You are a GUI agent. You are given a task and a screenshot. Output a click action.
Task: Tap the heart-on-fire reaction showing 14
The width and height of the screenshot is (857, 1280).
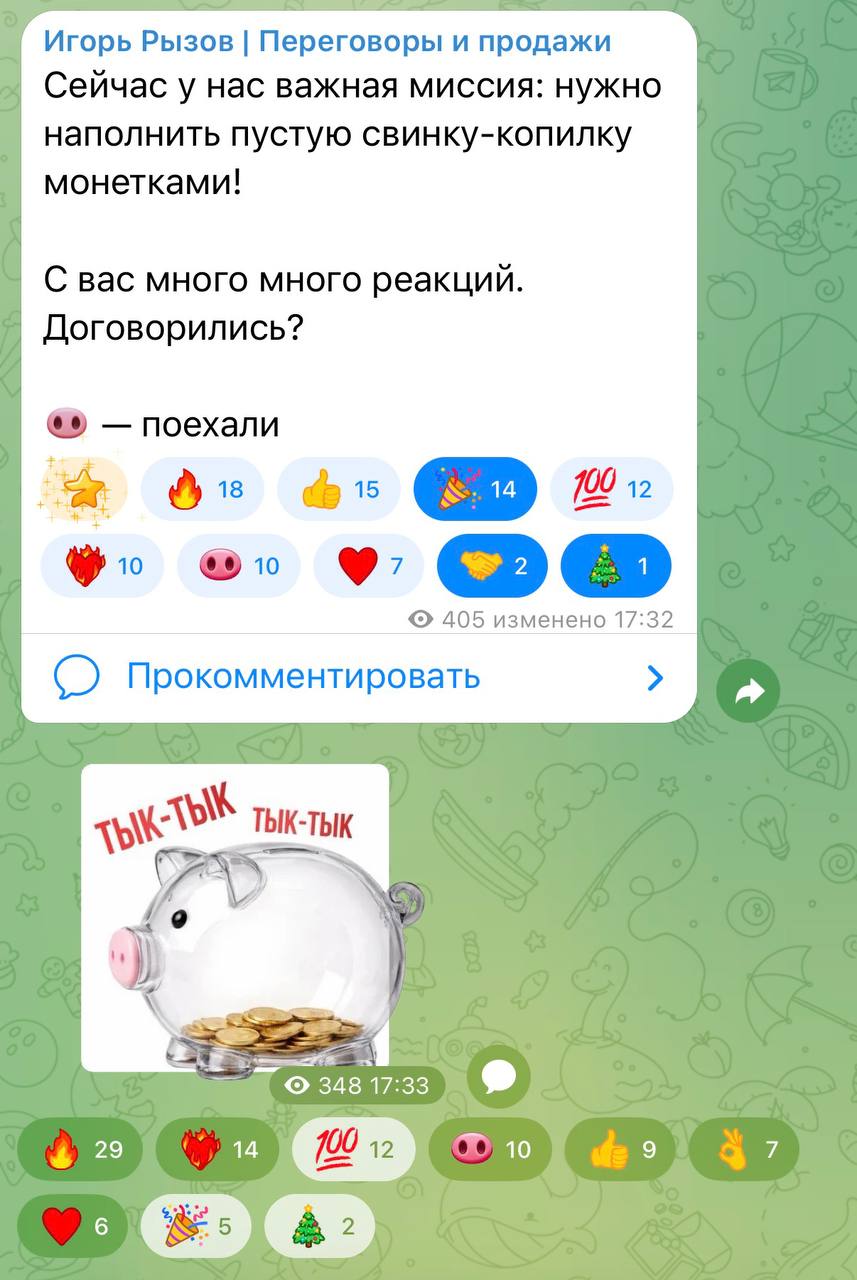click(x=217, y=1150)
